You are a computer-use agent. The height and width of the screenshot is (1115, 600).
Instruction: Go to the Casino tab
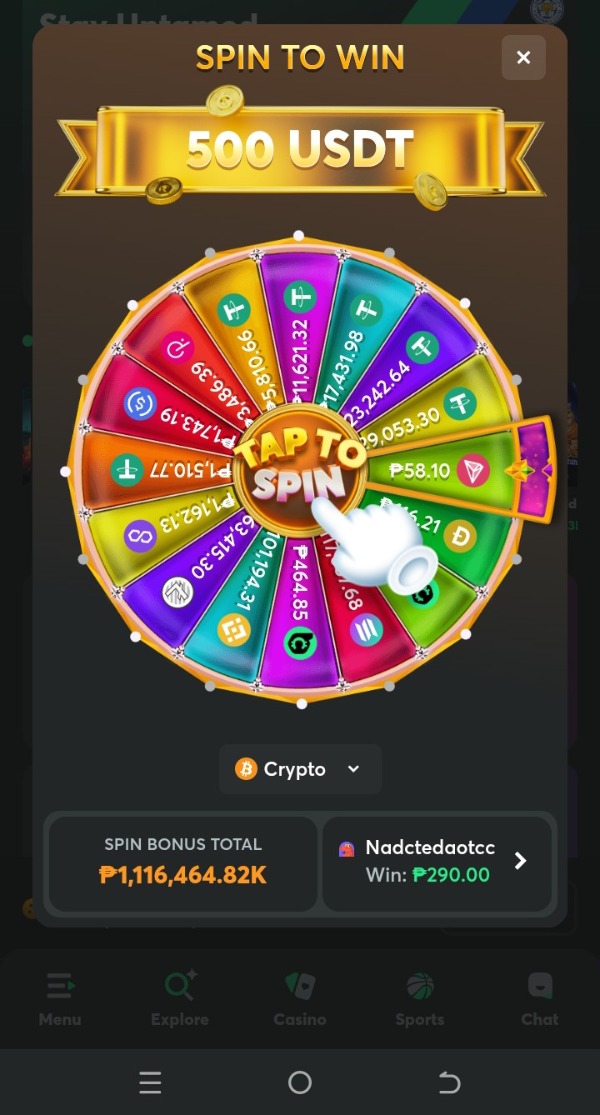click(300, 999)
